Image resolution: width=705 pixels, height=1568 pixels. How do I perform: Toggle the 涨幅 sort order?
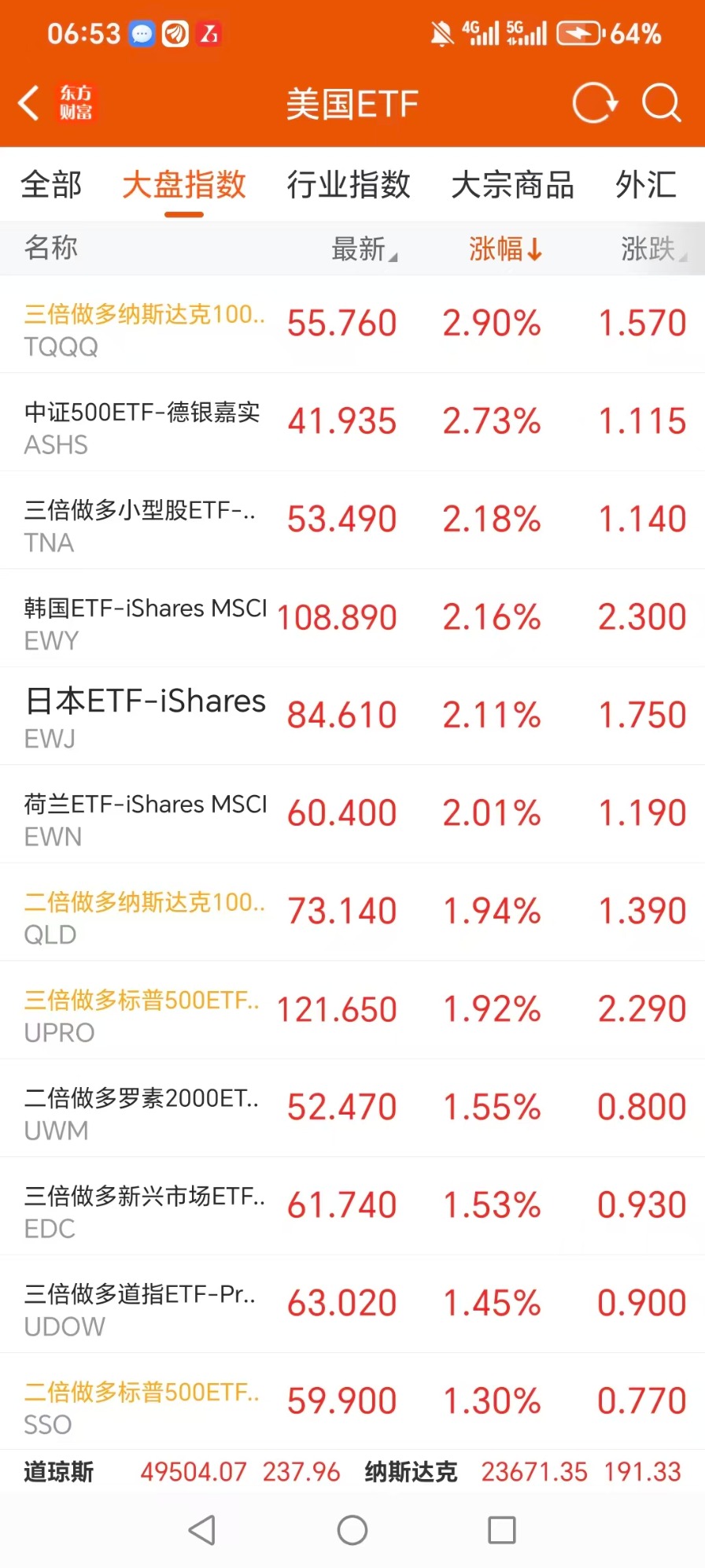[504, 249]
